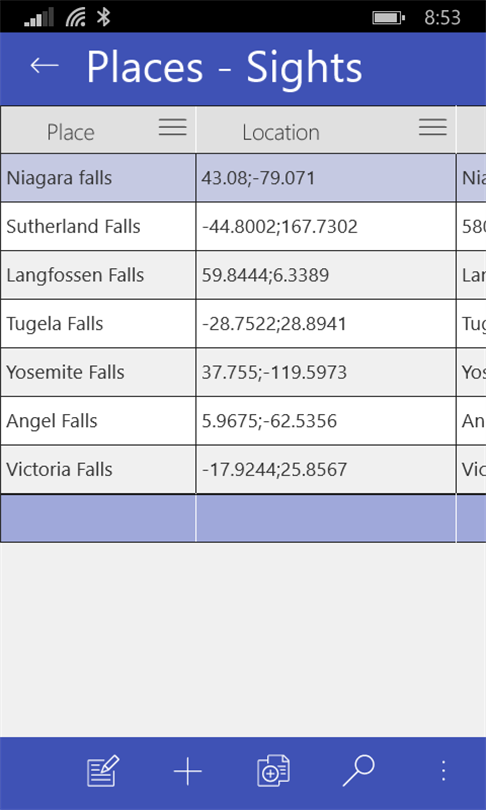Open search with the magnifier icon
The width and height of the screenshot is (486, 810).
pos(358,771)
